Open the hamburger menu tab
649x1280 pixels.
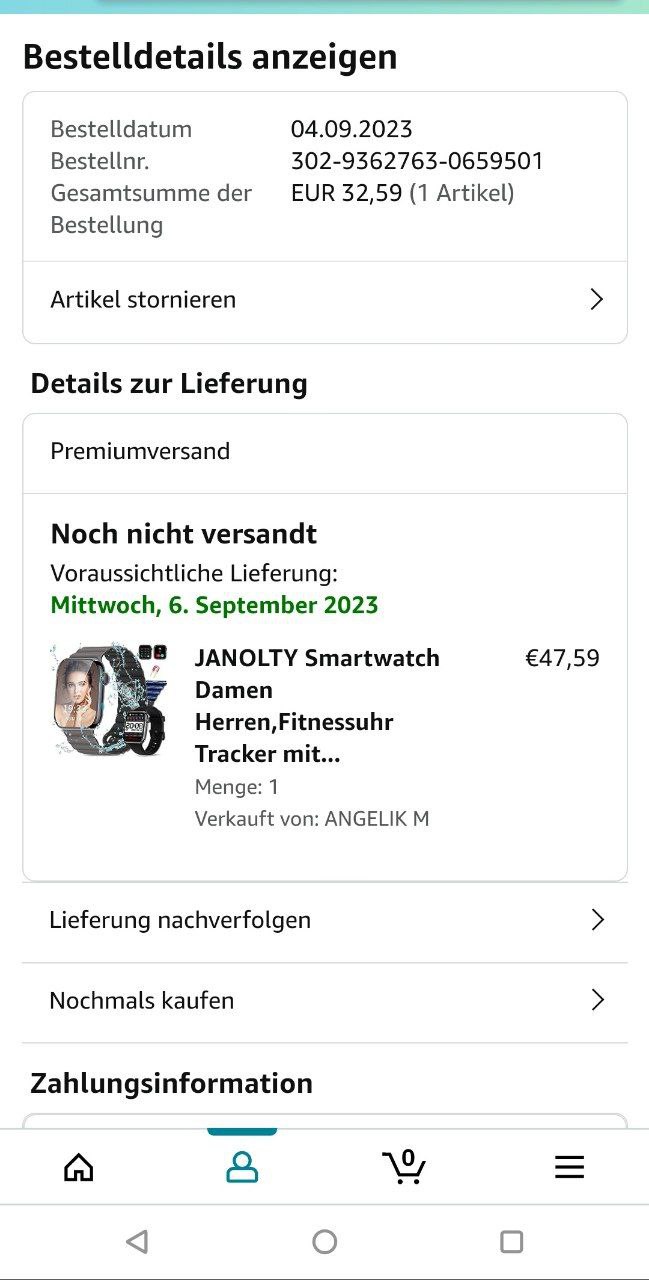(569, 1167)
